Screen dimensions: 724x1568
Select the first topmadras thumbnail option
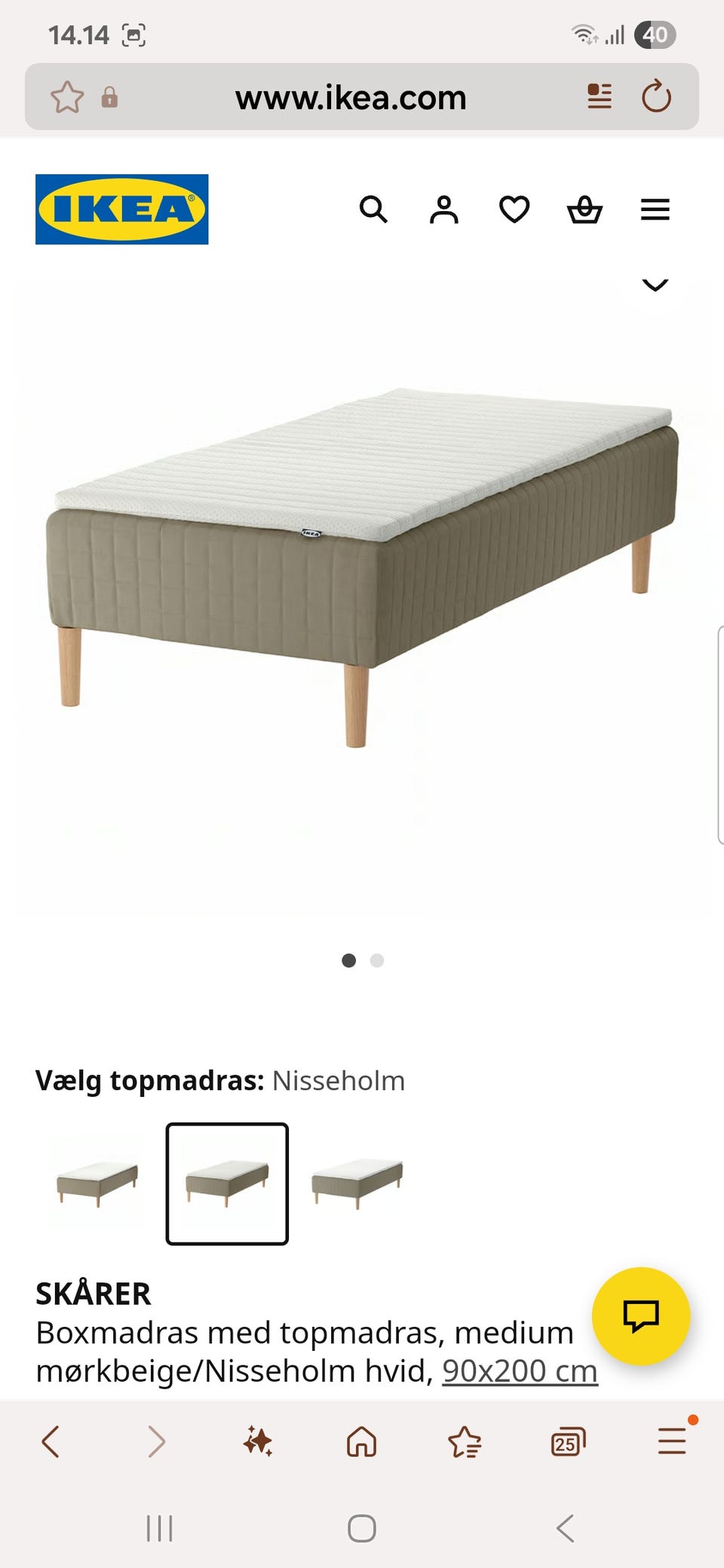point(97,1183)
